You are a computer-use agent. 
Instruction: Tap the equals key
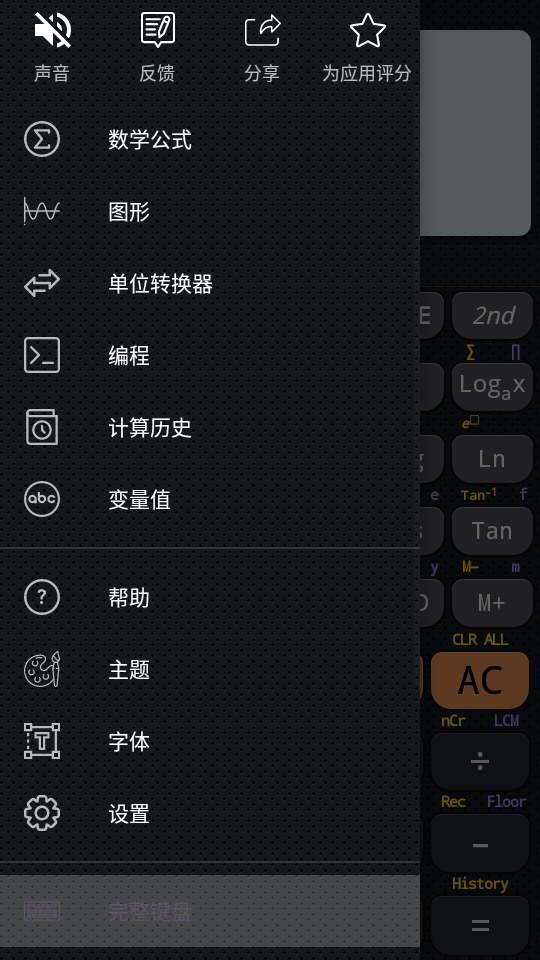point(480,924)
